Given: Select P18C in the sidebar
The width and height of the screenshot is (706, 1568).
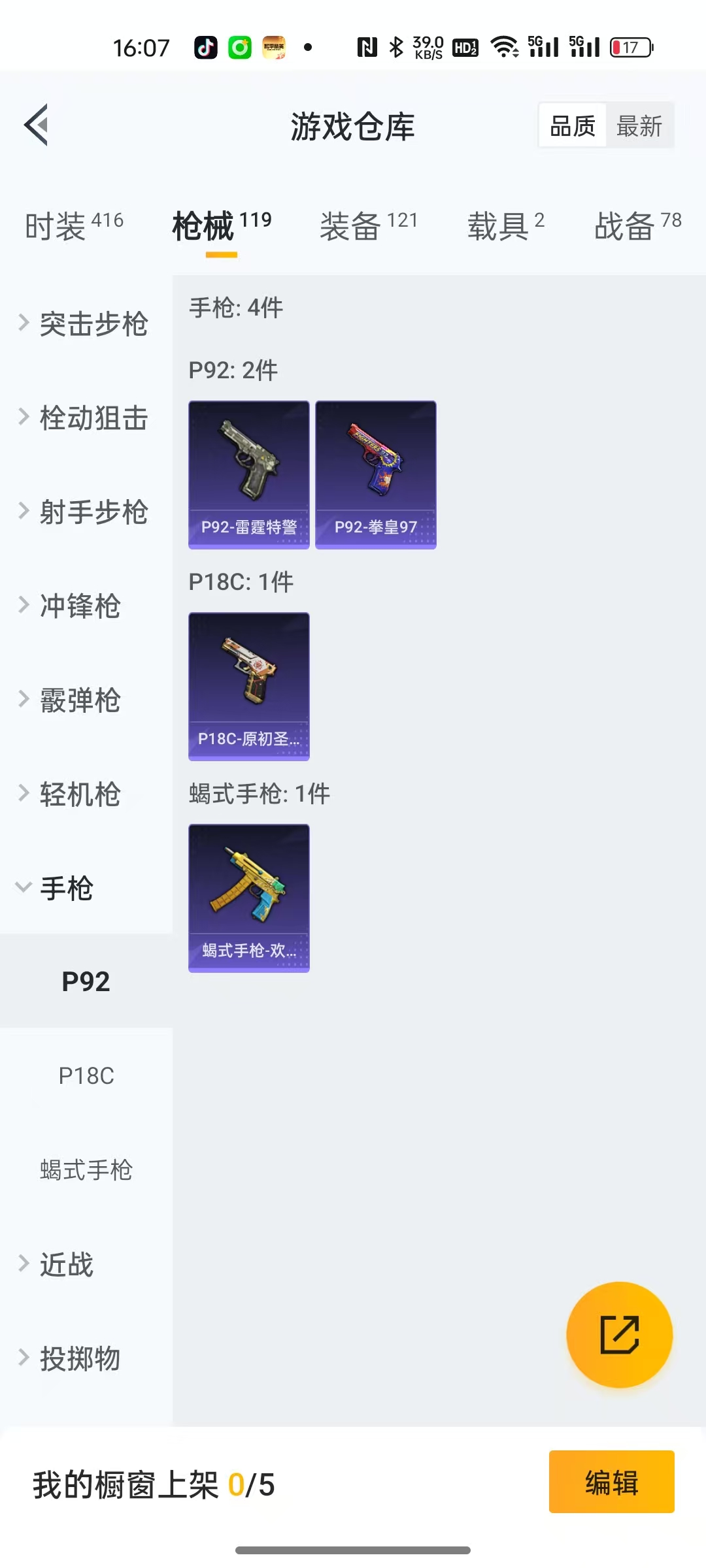Looking at the screenshot, I should tap(86, 1075).
